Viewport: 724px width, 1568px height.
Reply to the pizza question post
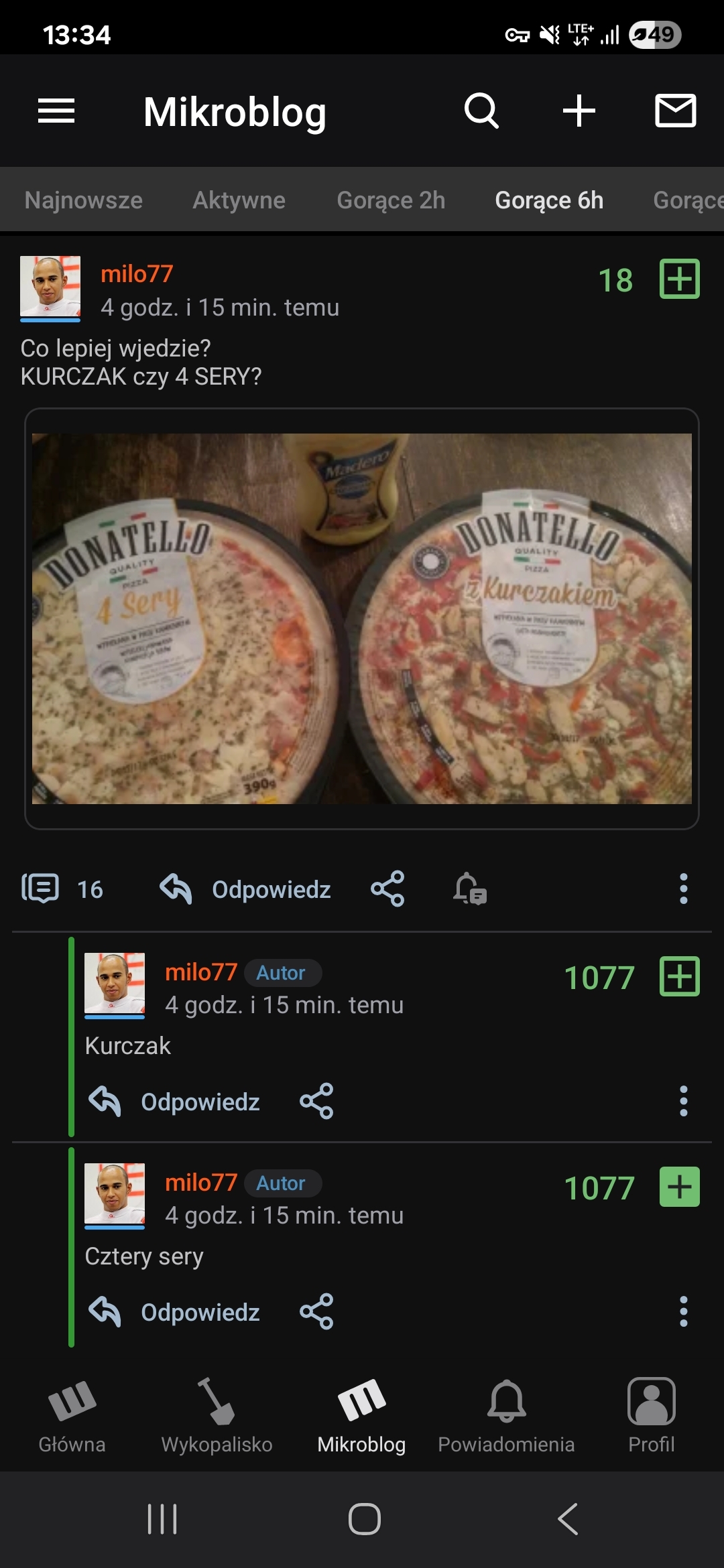[x=245, y=889]
